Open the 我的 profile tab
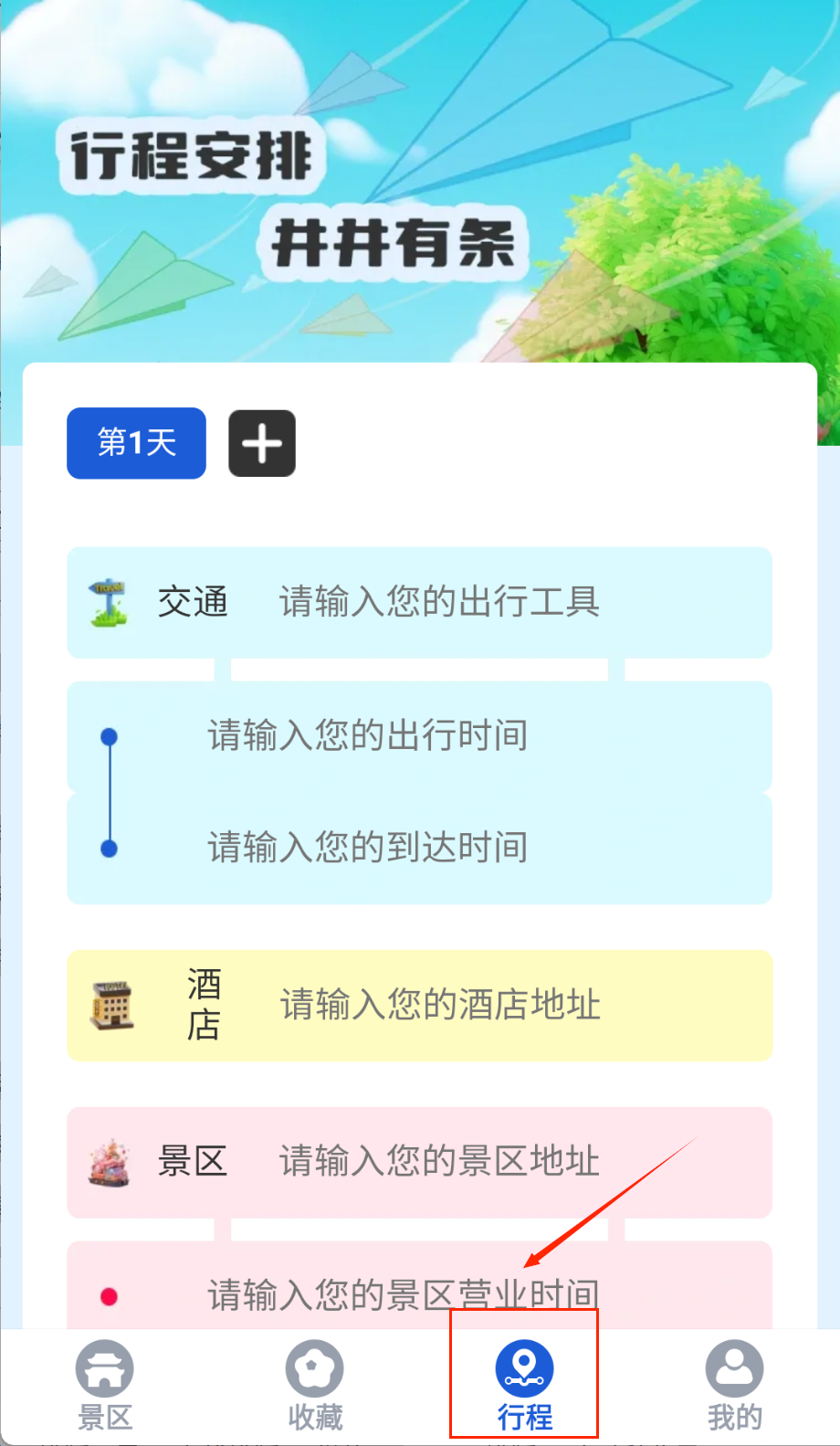The height and width of the screenshot is (1446, 840). [734, 1385]
